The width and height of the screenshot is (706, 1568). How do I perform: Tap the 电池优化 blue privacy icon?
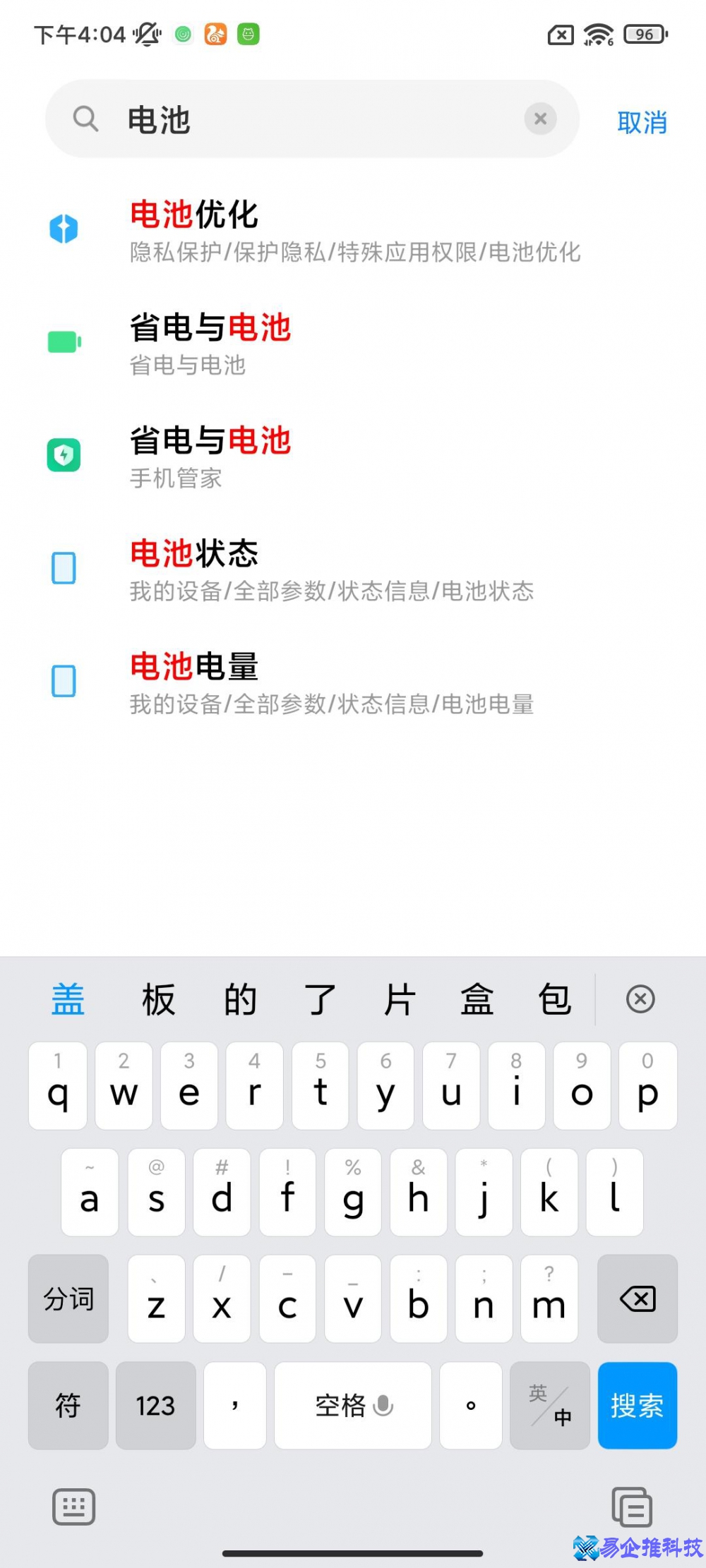tap(65, 229)
